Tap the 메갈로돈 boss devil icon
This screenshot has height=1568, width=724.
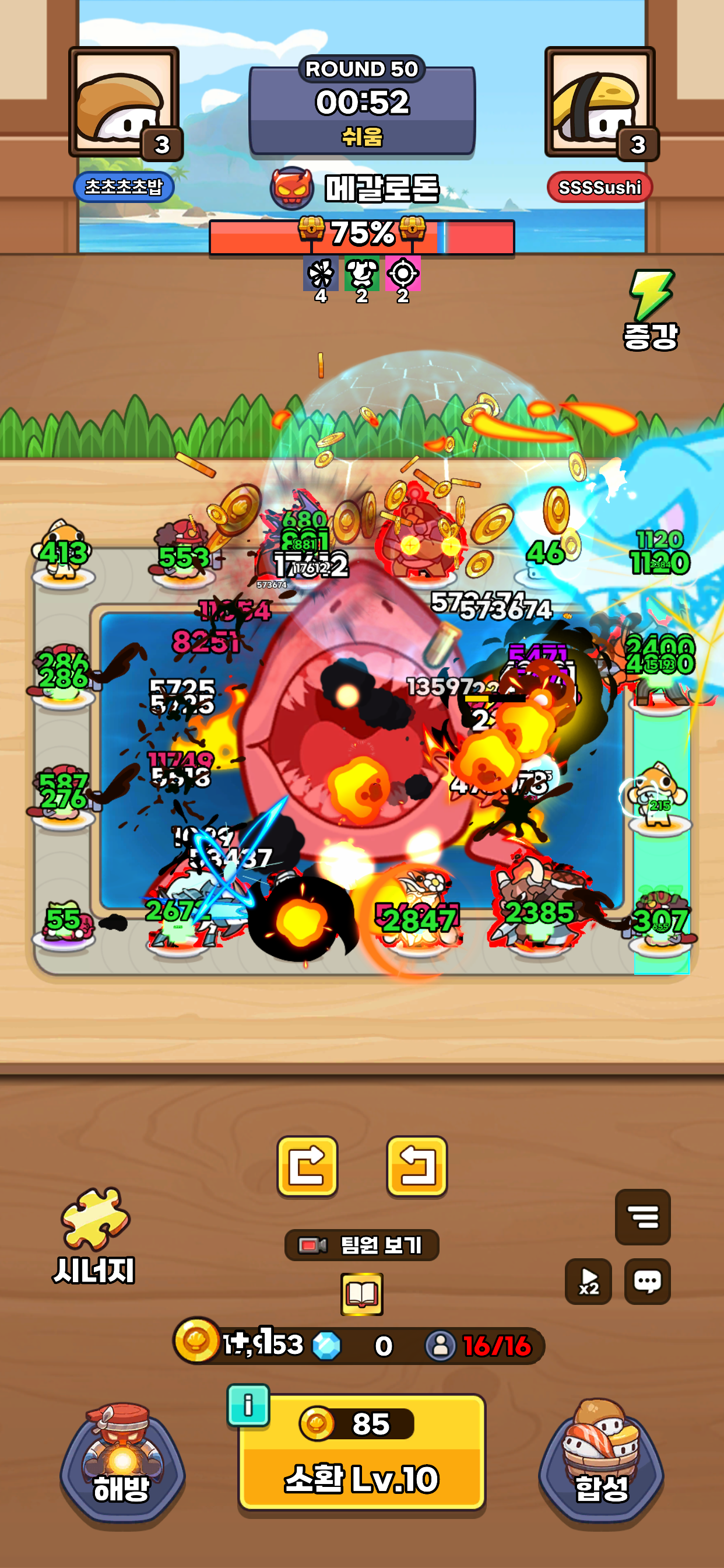292,188
